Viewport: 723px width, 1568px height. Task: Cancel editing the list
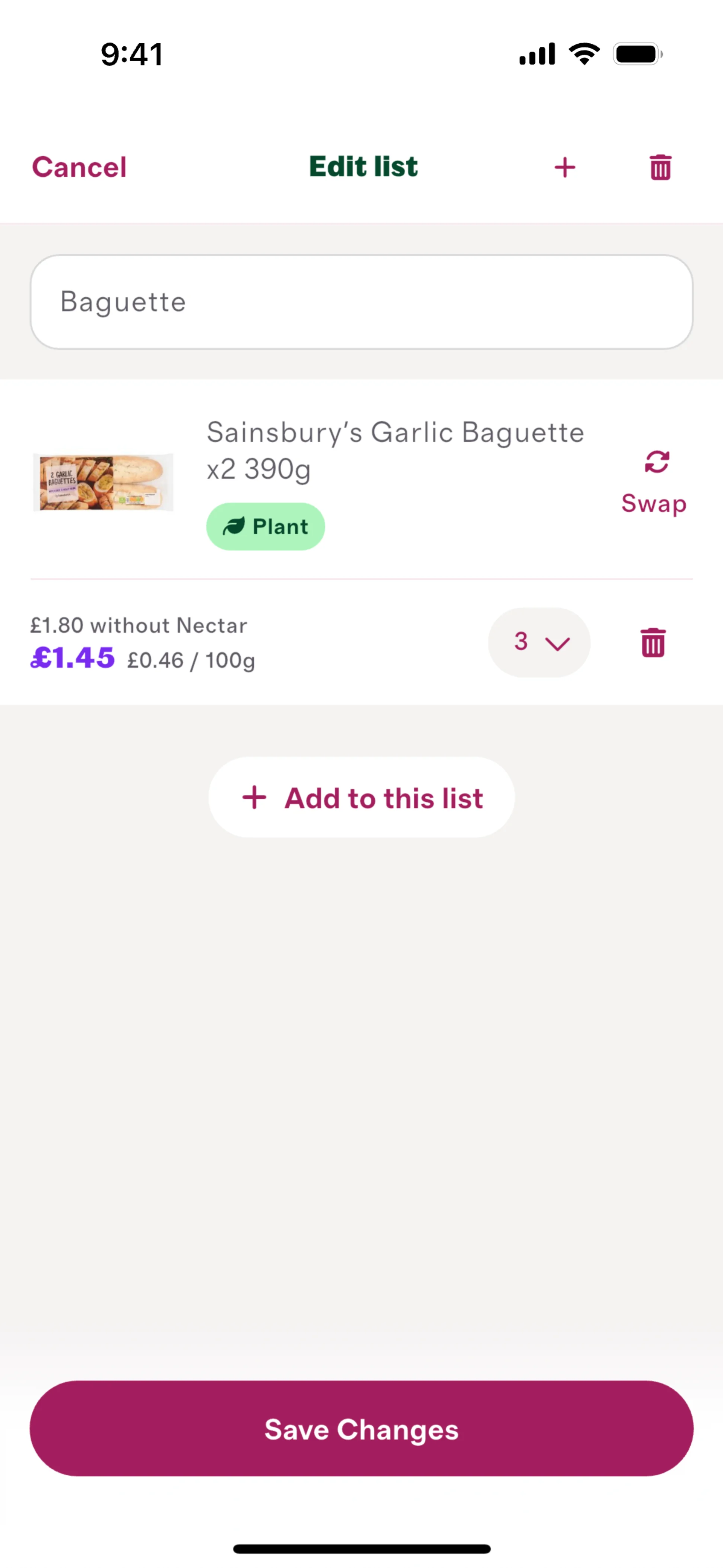pyautogui.click(x=79, y=167)
